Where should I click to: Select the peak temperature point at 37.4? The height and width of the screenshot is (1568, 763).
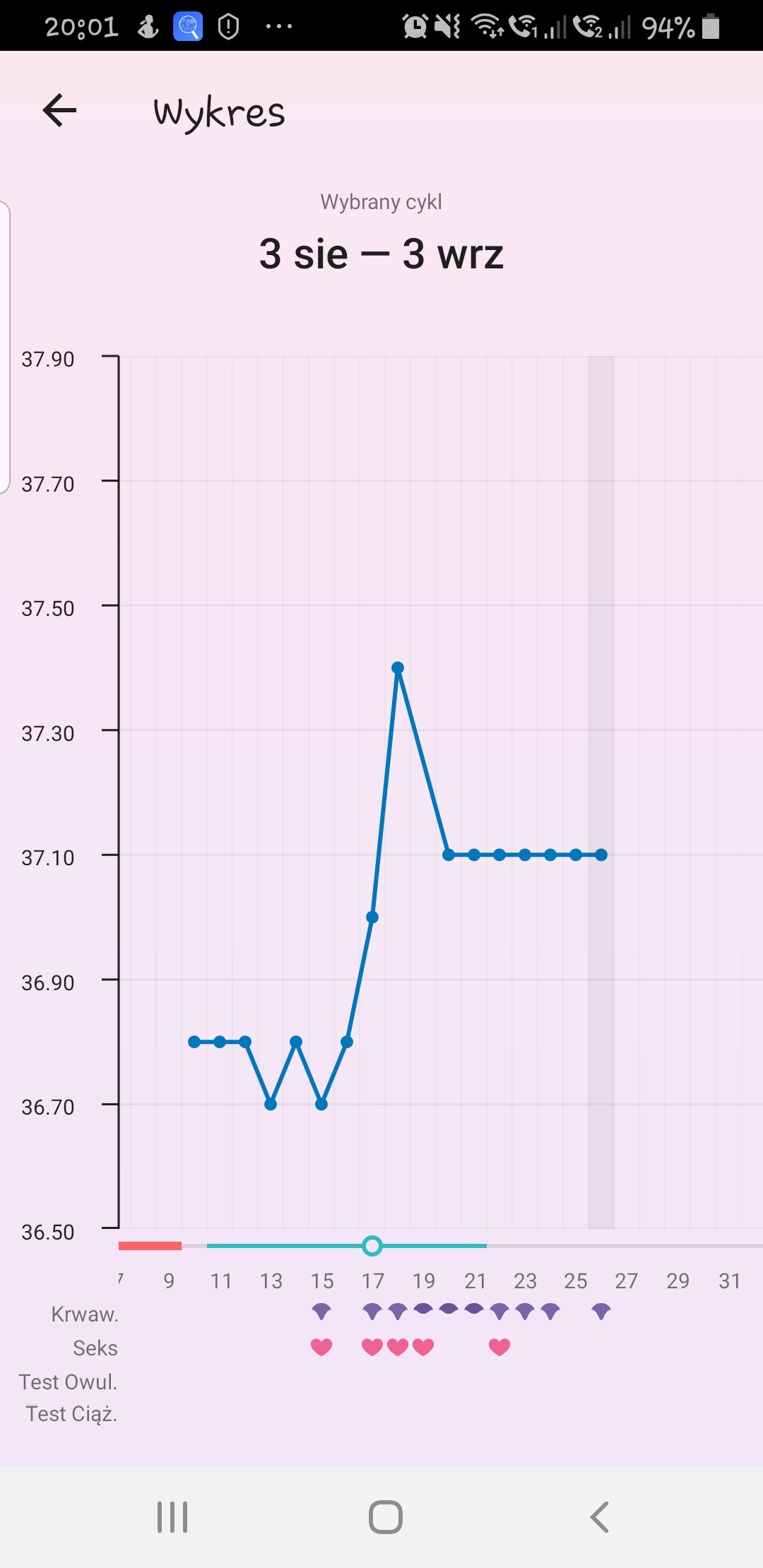pyautogui.click(x=398, y=667)
